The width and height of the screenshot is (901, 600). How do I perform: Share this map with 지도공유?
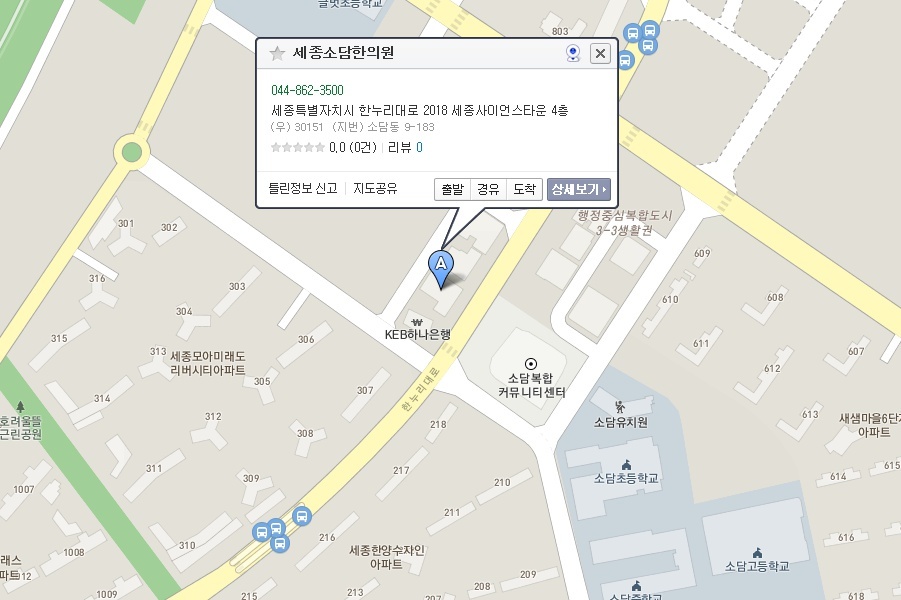point(375,189)
